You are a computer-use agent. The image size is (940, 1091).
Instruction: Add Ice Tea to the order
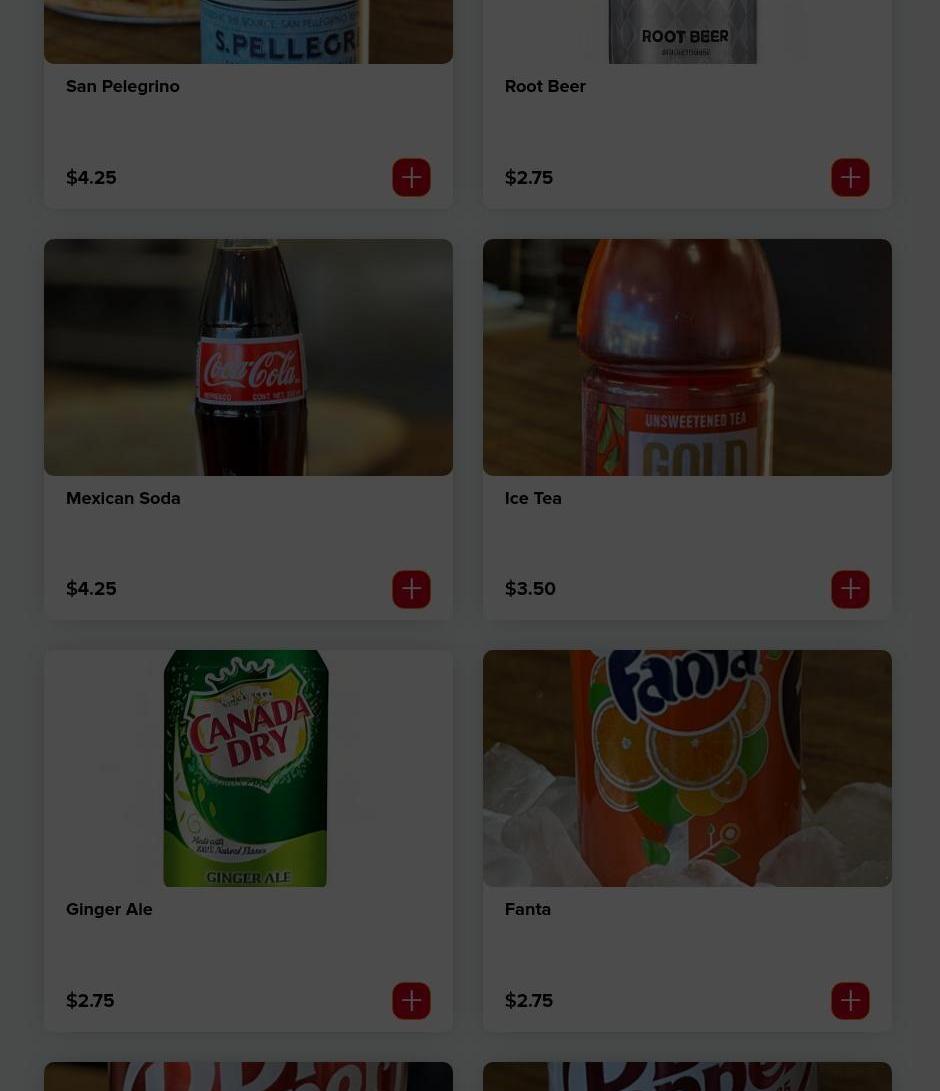pos(850,589)
